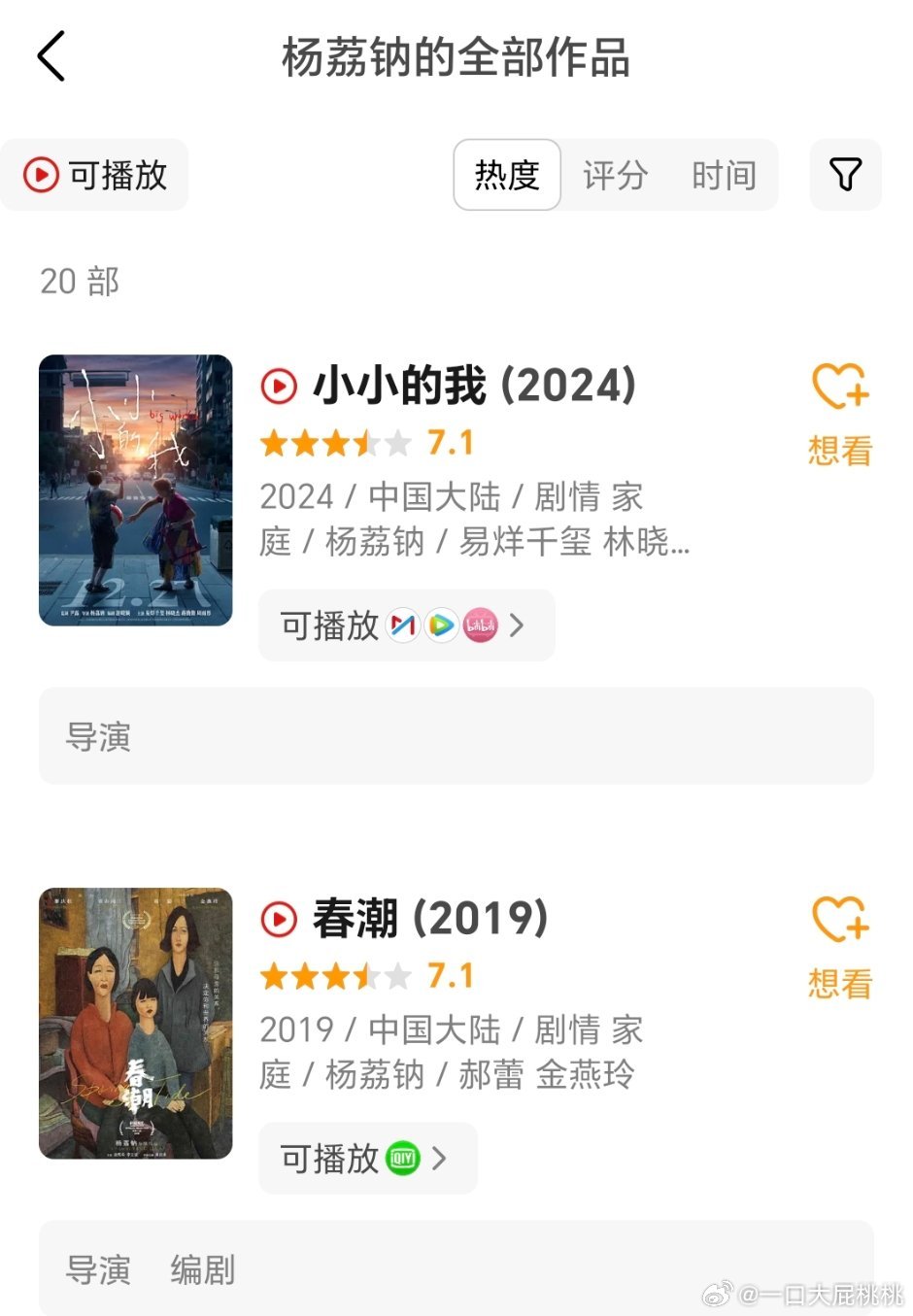Sort works by 时间
This screenshot has height=1316, width=913.
pyautogui.click(x=724, y=176)
